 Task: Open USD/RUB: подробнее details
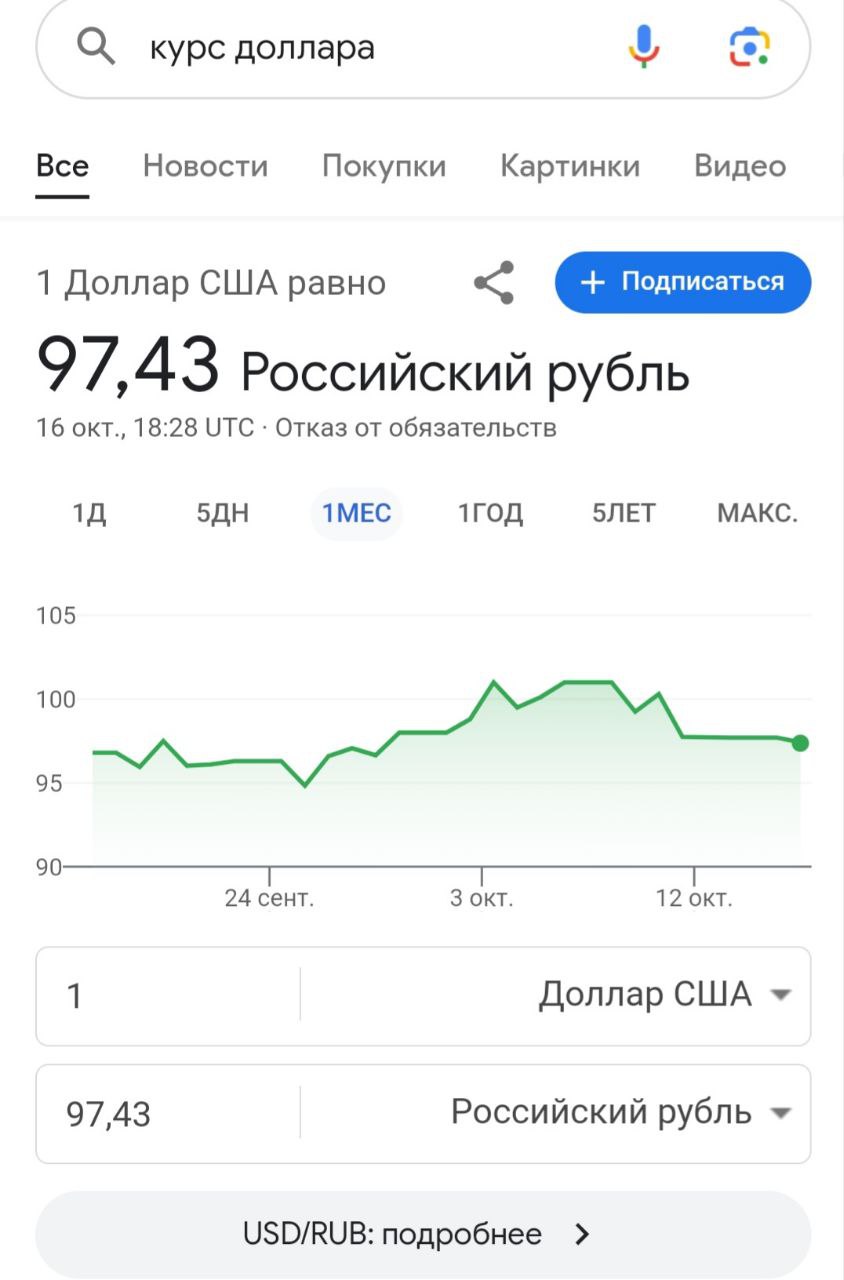[422, 1234]
